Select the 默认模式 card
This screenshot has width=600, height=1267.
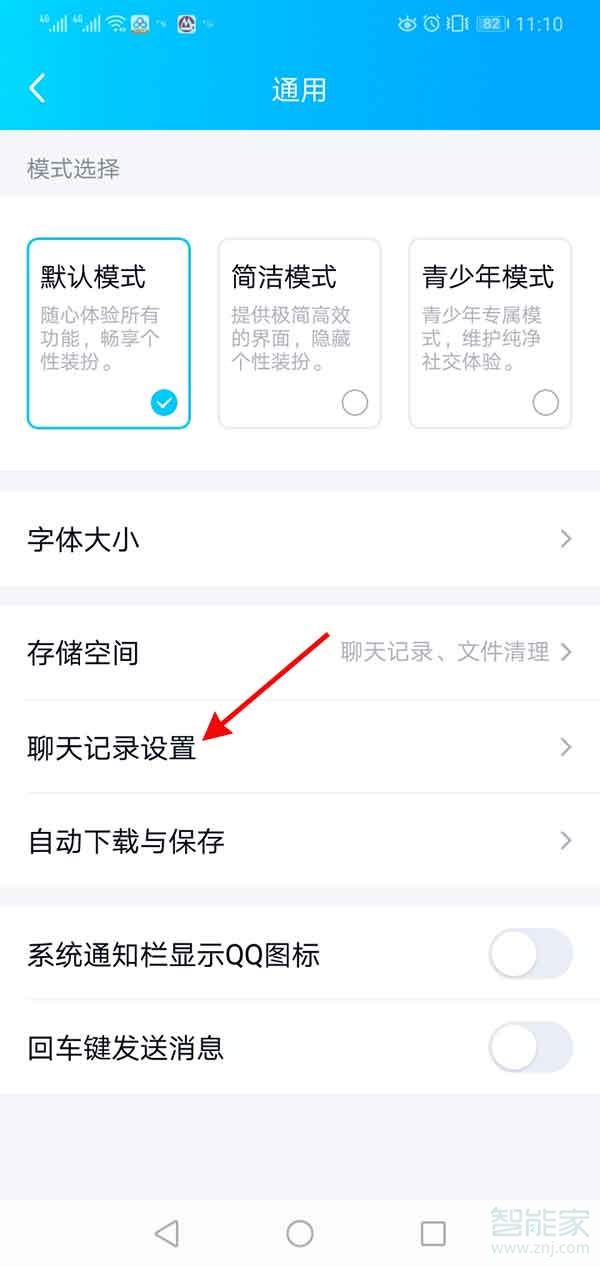click(109, 334)
